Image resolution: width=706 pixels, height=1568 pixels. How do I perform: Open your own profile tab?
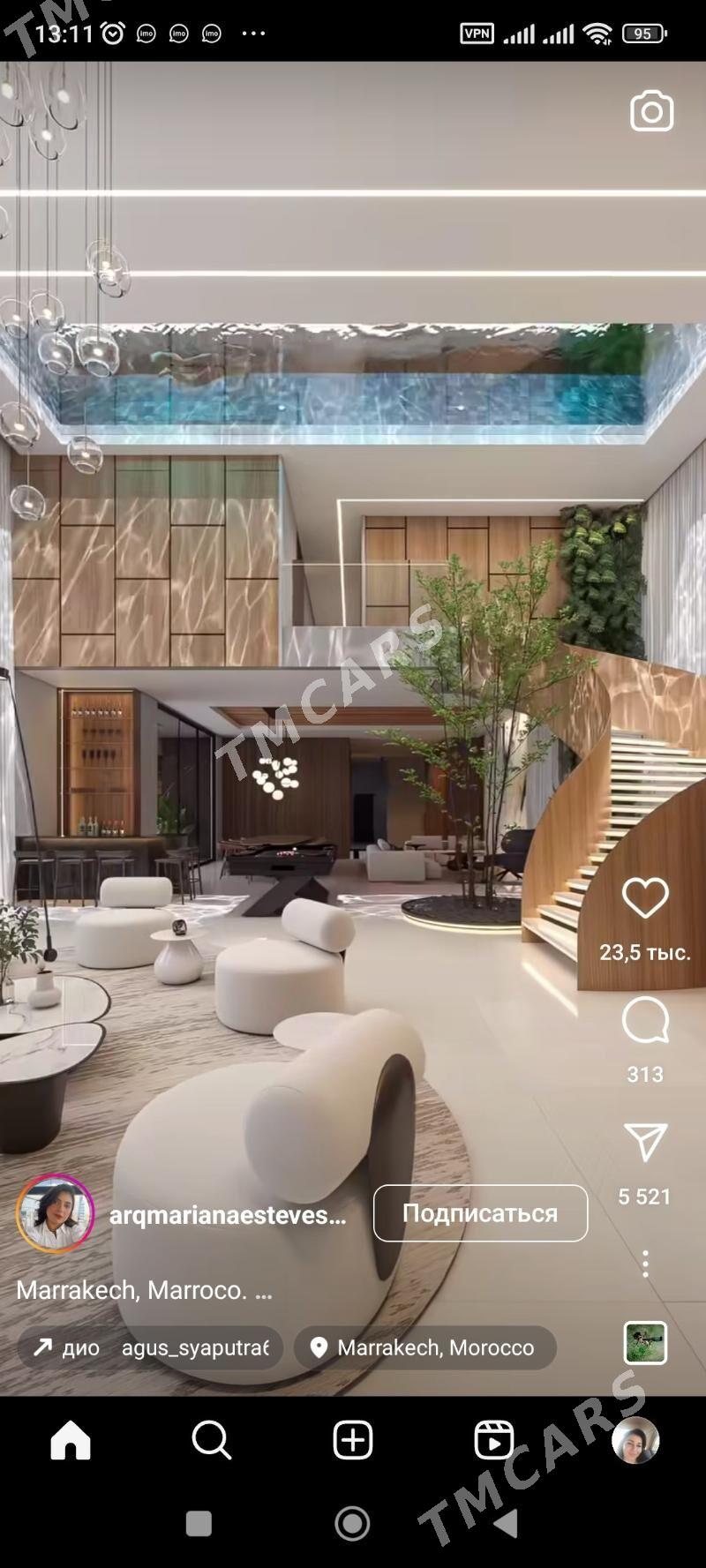coord(635,1440)
